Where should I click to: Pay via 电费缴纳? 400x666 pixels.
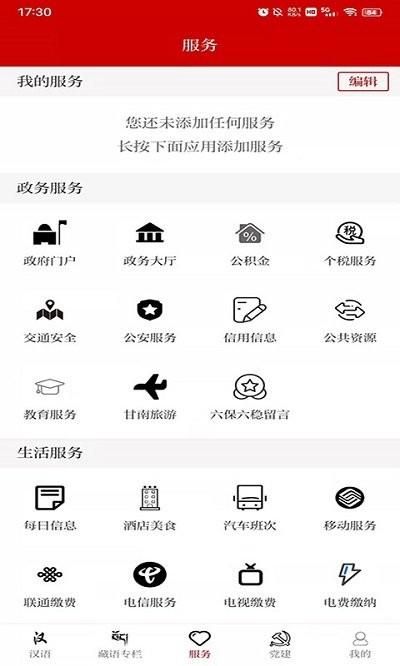pyautogui.click(x=350, y=585)
